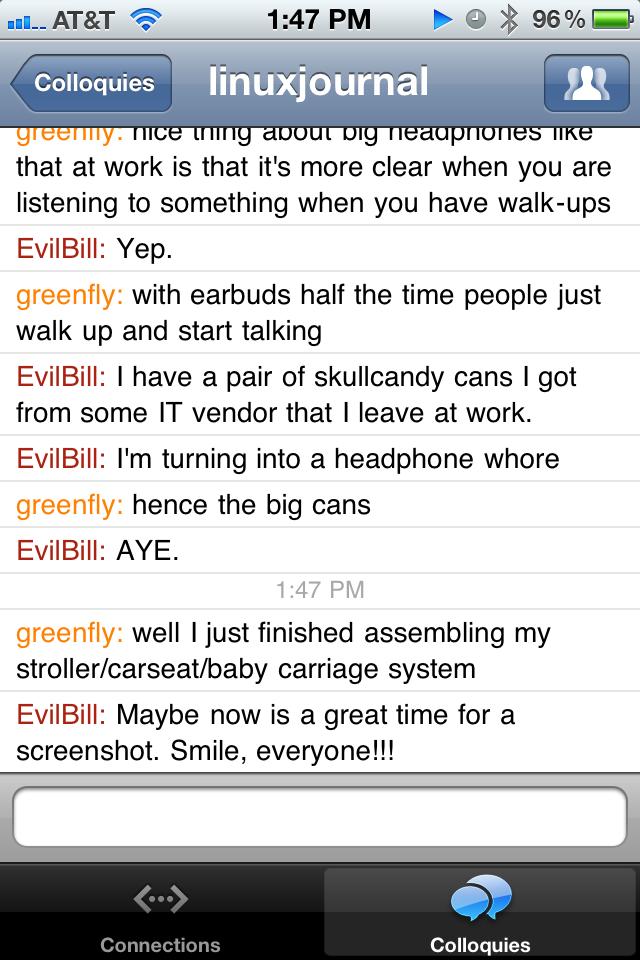Image resolution: width=640 pixels, height=960 pixels.
Task: Select the Colloquies tab
Action: 480,912
